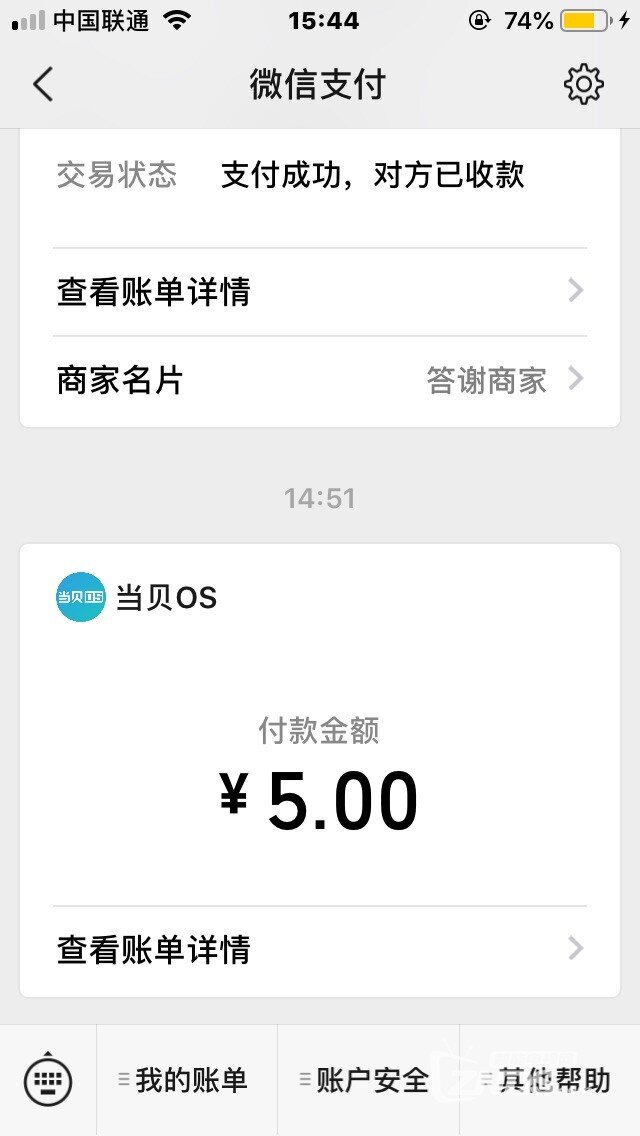Open the 我的账单 menu
The height and width of the screenshot is (1136, 640).
(x=187, y=1080)
